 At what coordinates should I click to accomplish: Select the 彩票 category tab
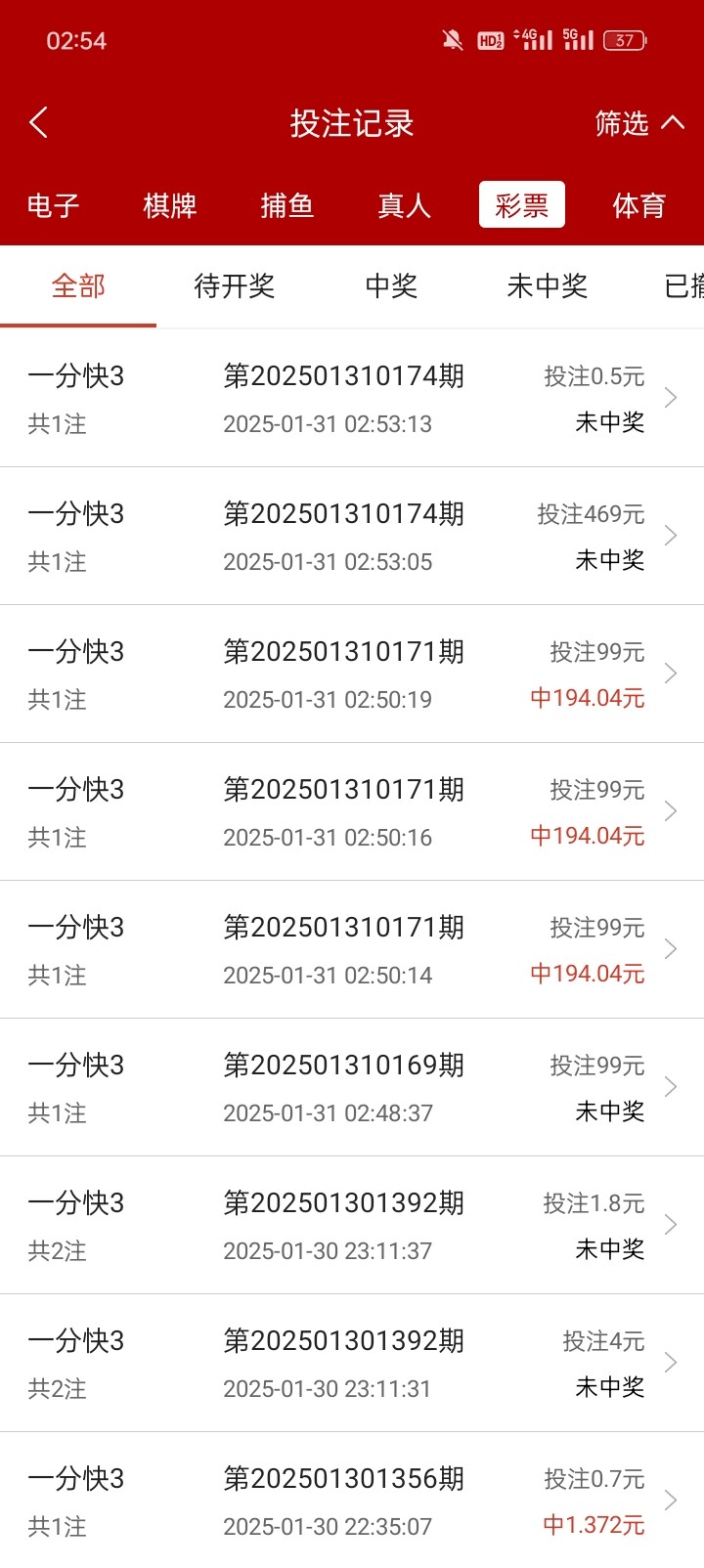[x=522, y=205]
